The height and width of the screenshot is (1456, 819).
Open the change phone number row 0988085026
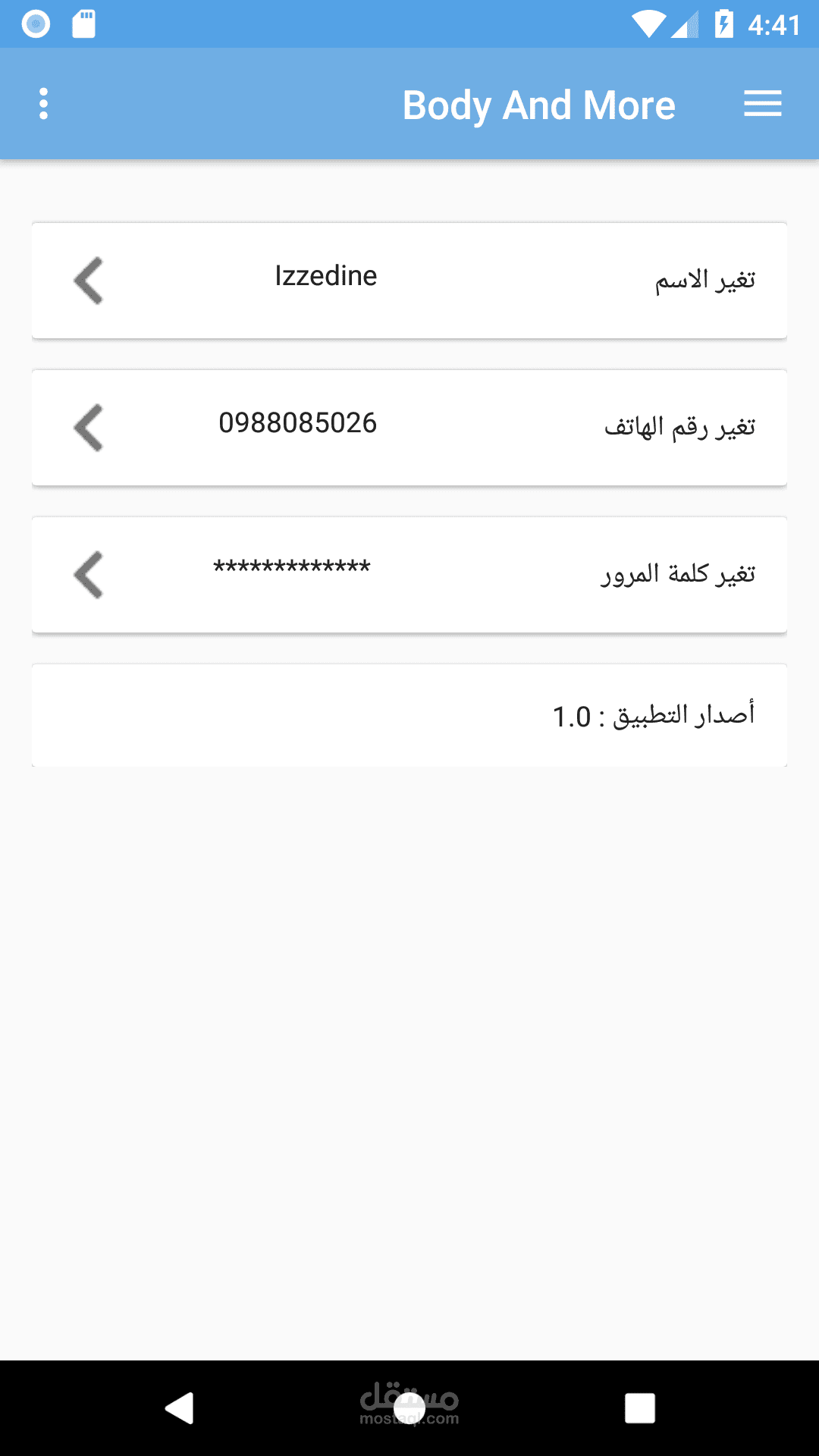pyautogui.click(x=409, y=427)
